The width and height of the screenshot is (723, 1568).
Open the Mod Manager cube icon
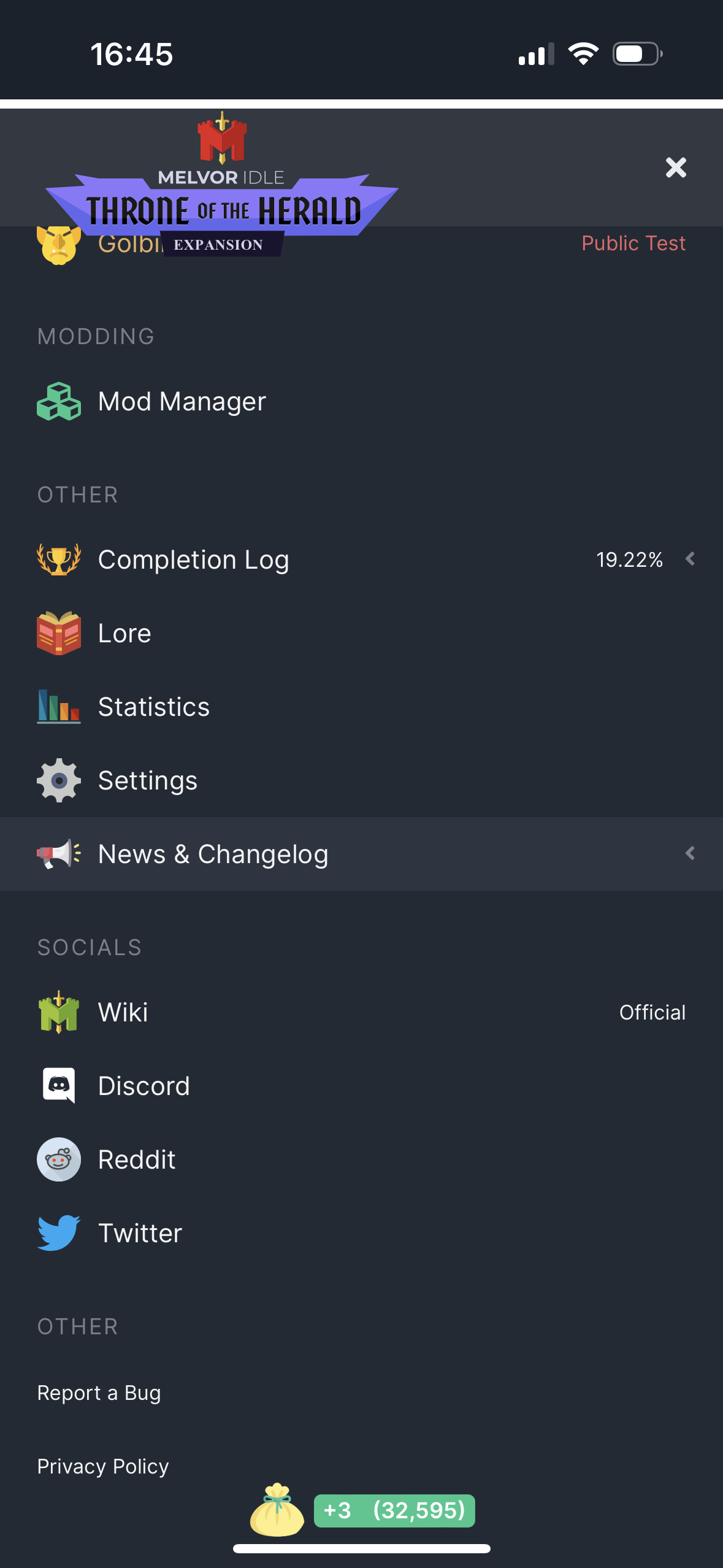point(58,401)
